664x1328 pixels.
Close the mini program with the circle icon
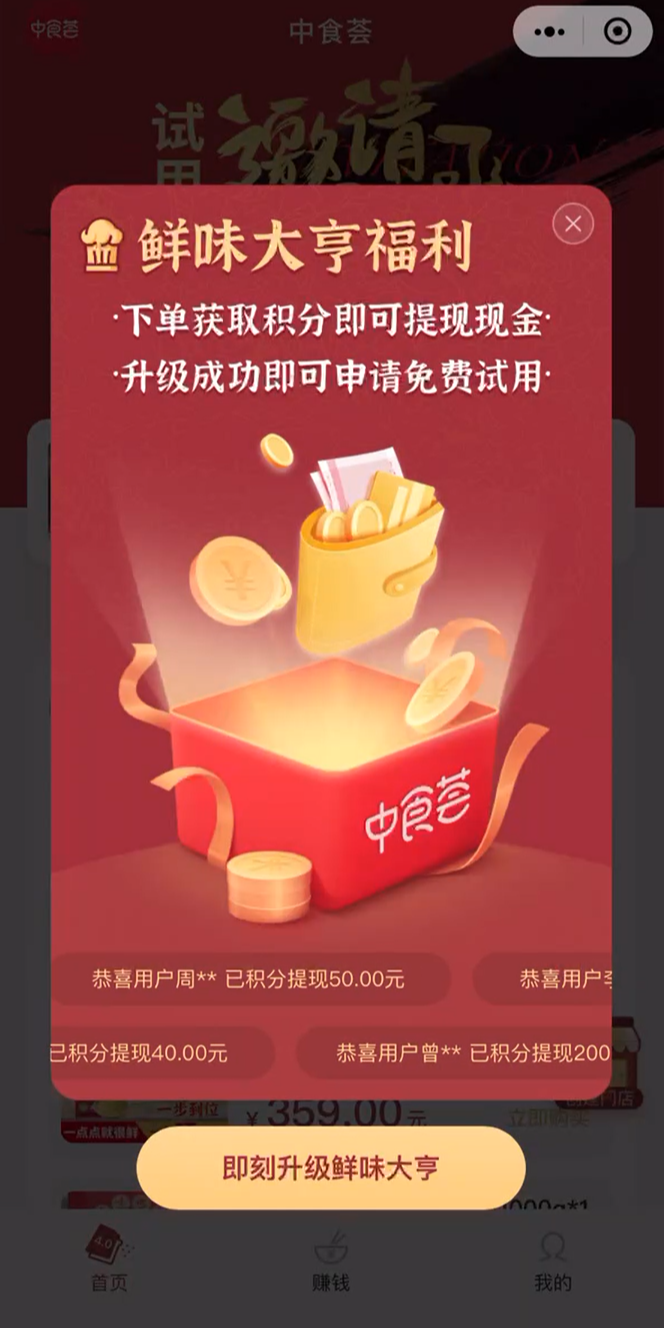pos(618,32)
